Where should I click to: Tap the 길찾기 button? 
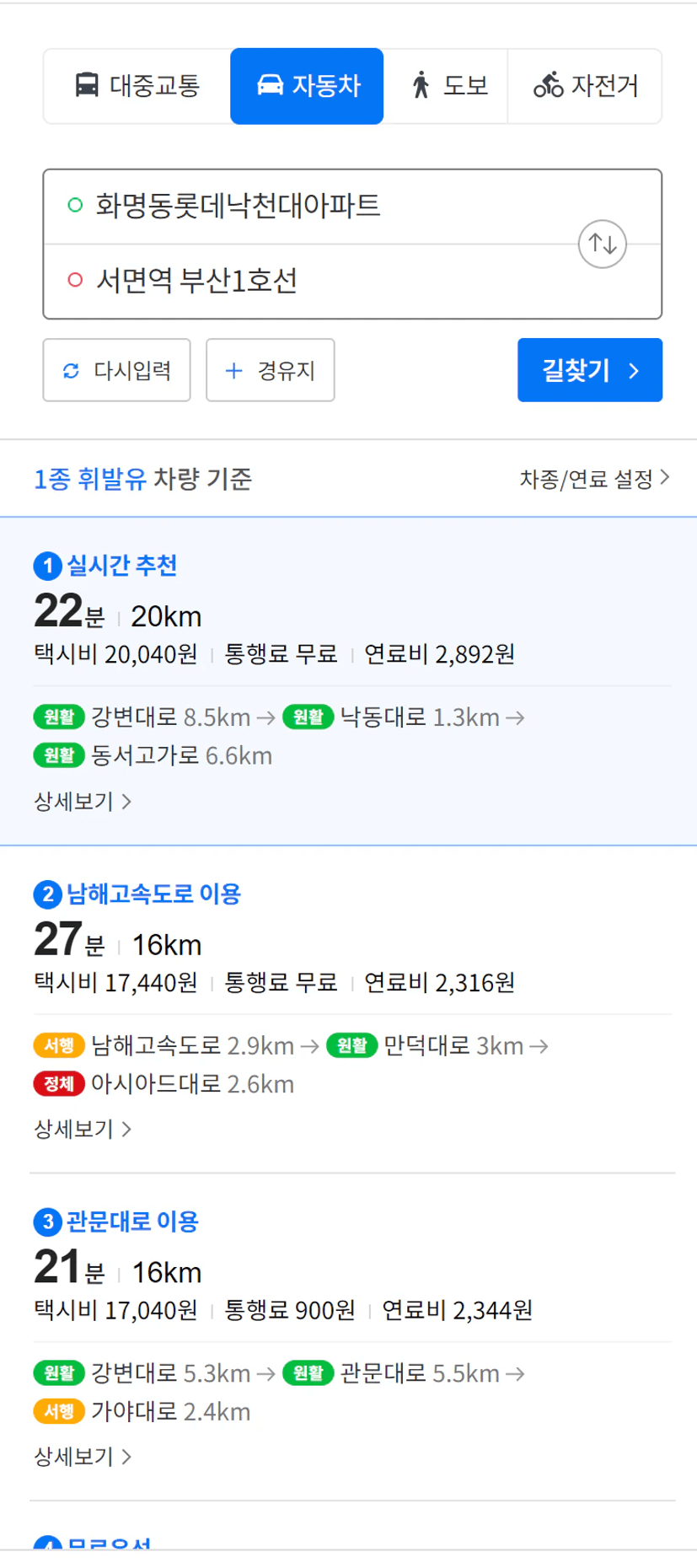click(590, 370)
